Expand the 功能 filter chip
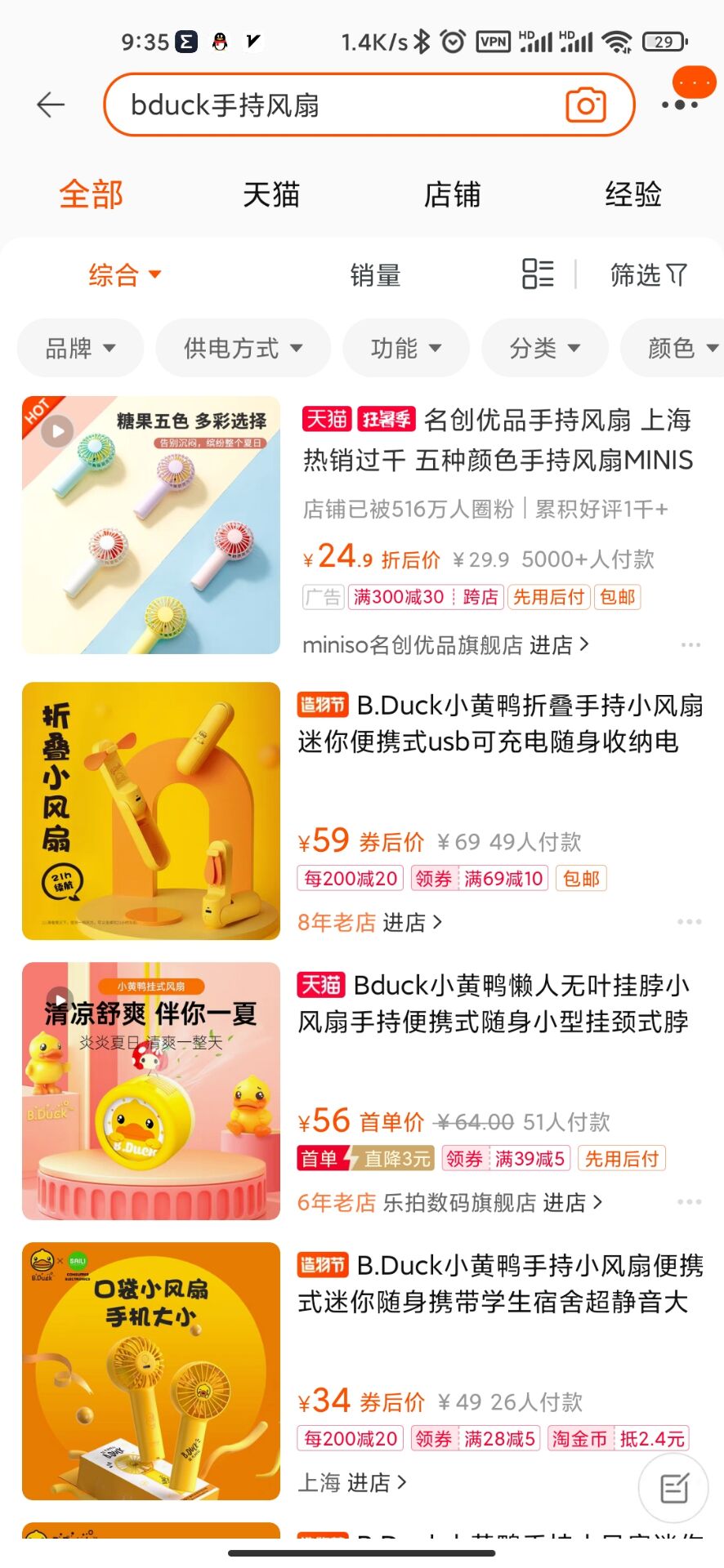Screen dimensions: 724x1568 405,349
